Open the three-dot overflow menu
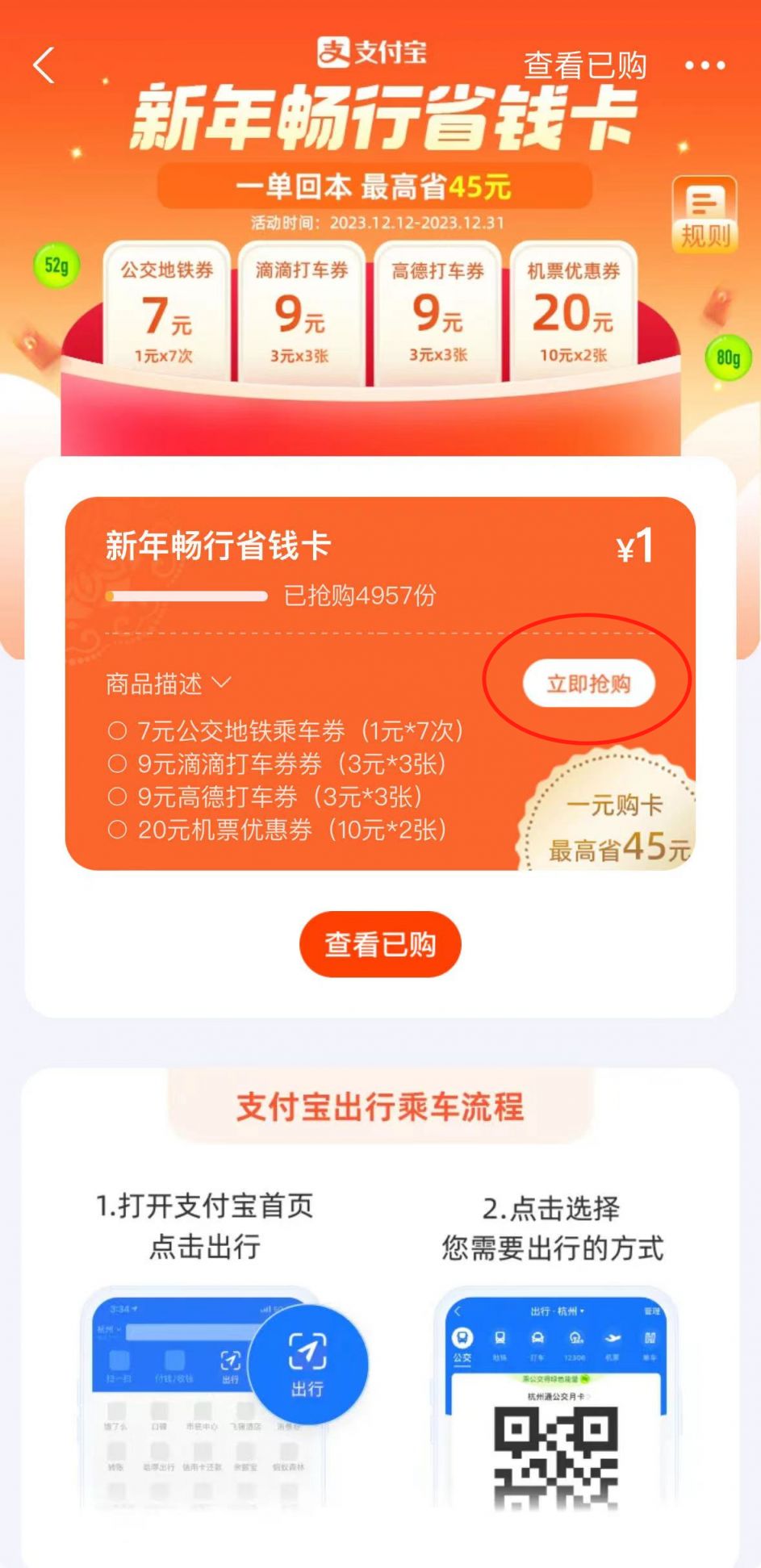The width and height of the screenshot is (761, 1568). [x=705, y=65]
